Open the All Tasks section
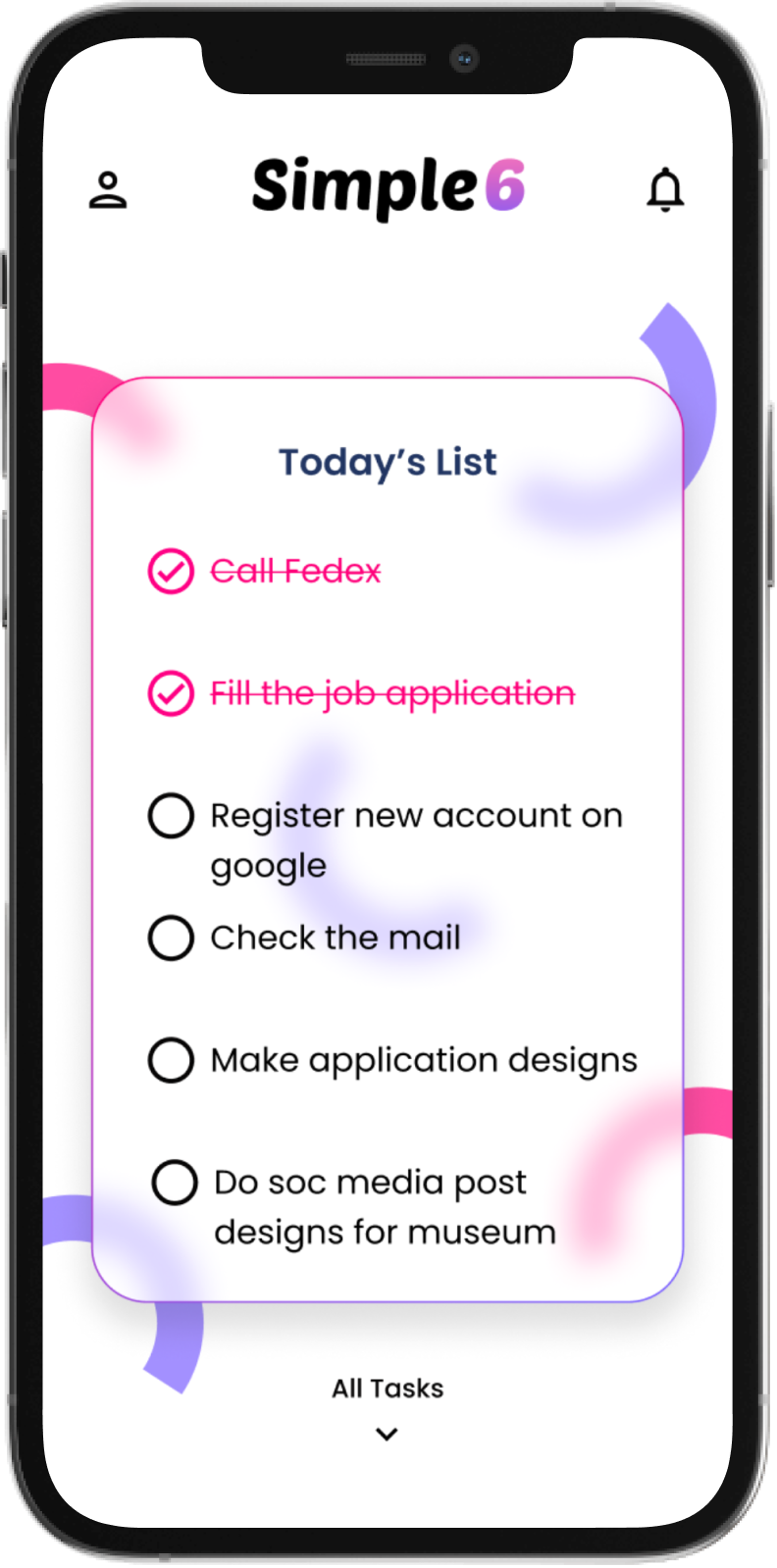Screen dimensions: 777x1568 click(x=387, y=1388)
